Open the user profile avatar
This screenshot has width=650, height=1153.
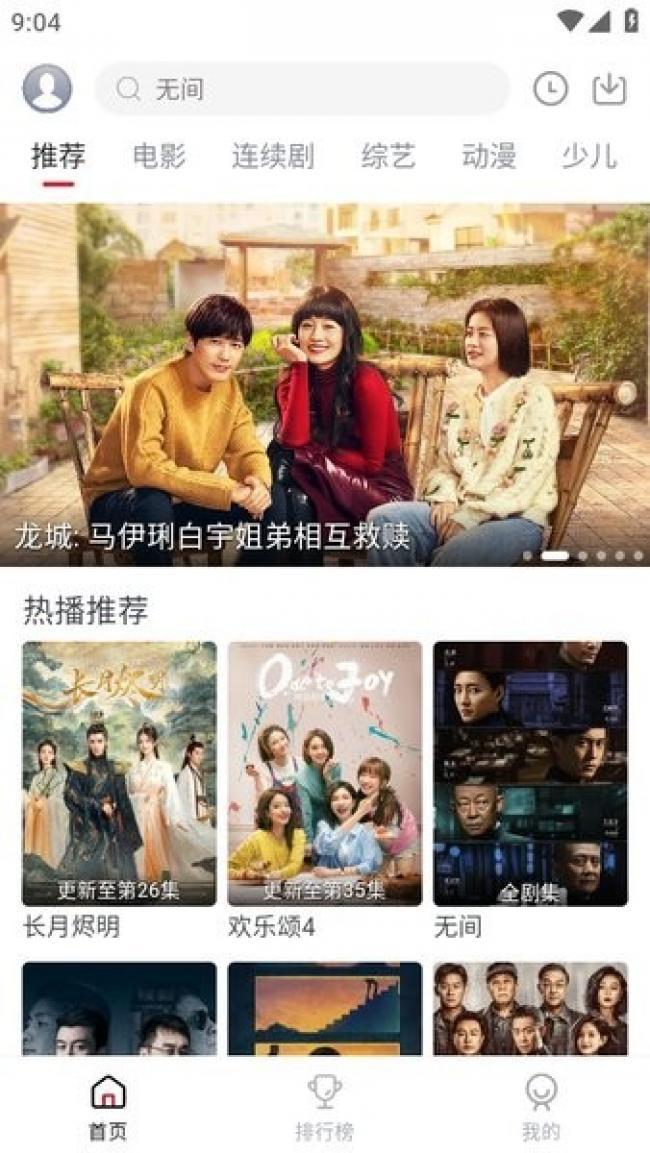tap(47, 88)
